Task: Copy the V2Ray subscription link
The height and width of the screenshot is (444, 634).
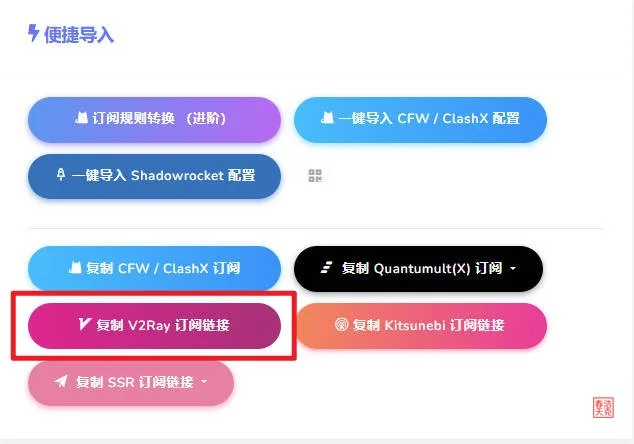Action: [x=154, y=326]
